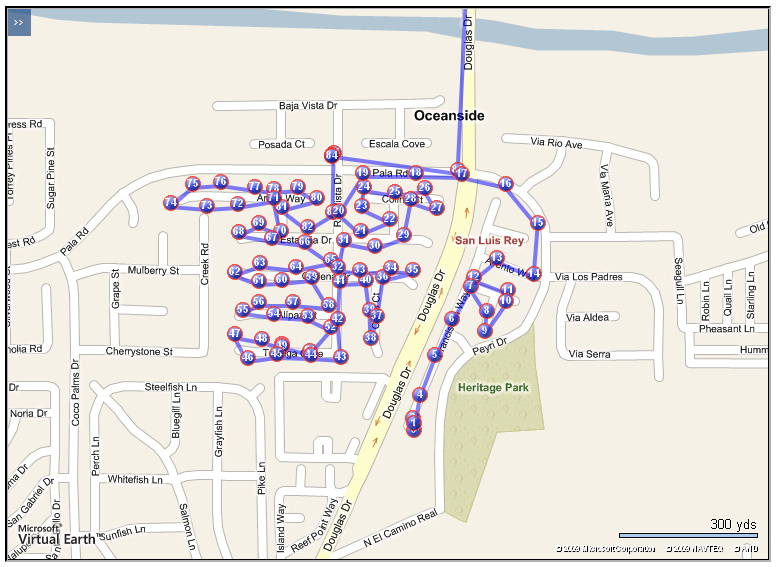Select route stop marker 74
The width and height of the screenshot is (777, 567).
pyautogui.click(x=171, y=203)
